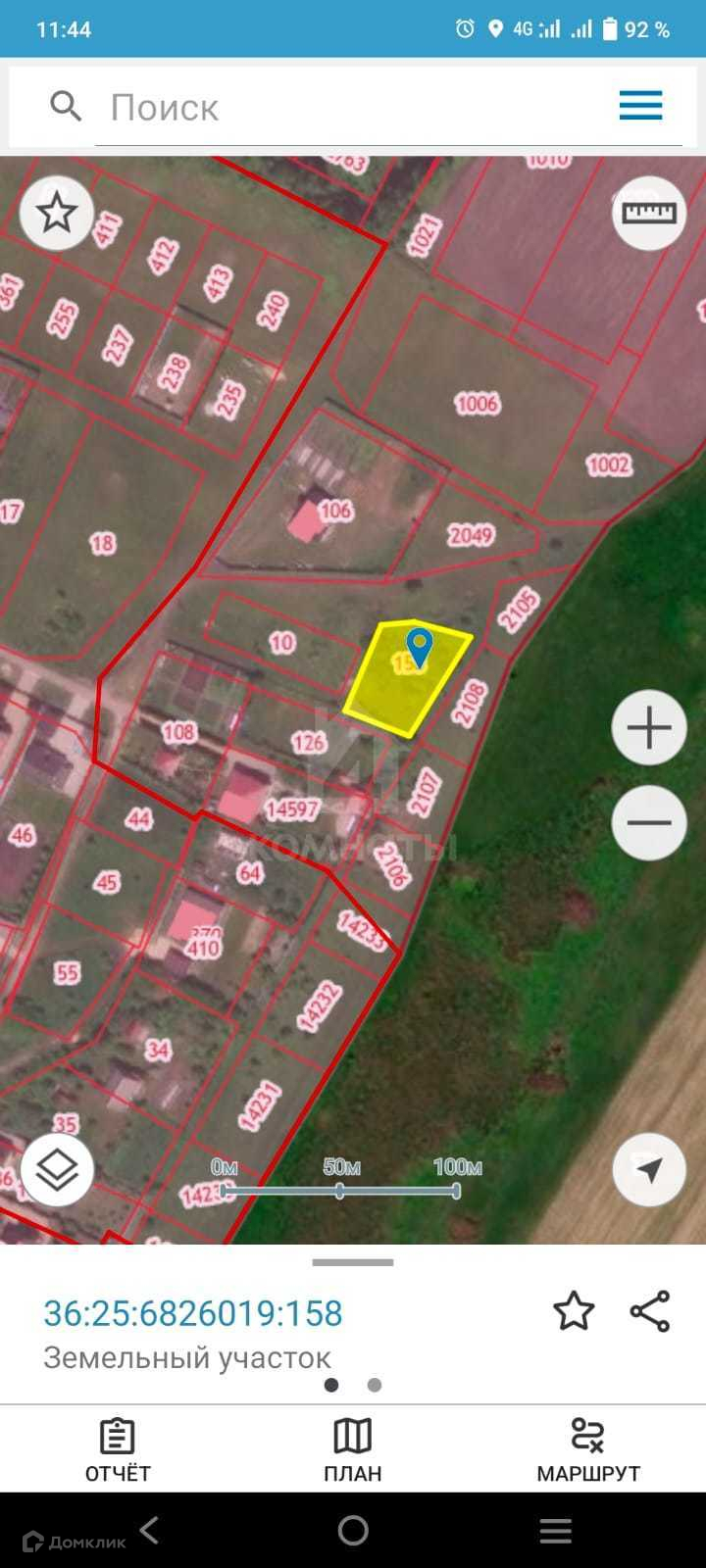Open the system recent apps list
This screenshot has width=706, height=1568.
(x=555, y=1530)
